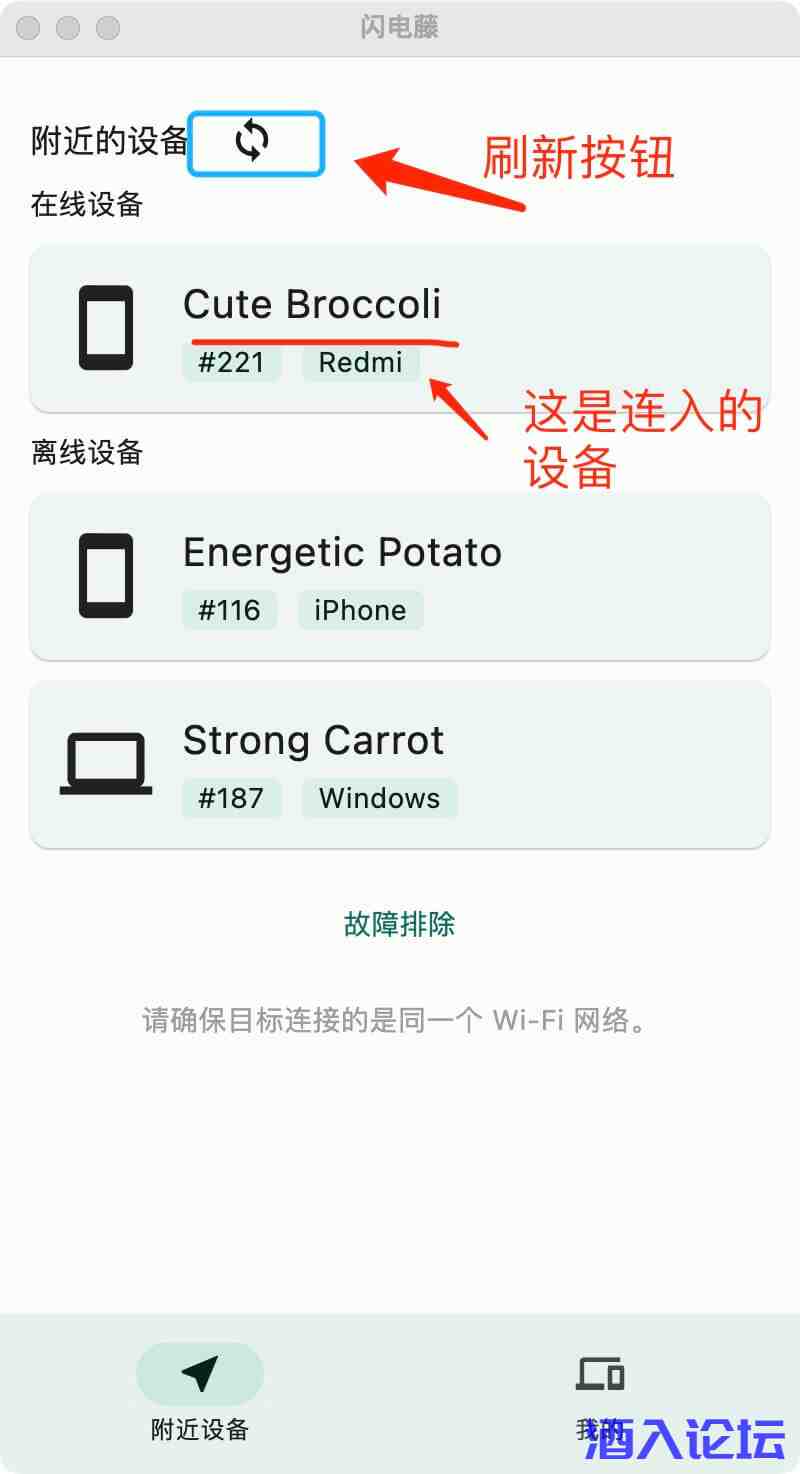Switch to the 附近设备 tab
800x1474 pixels.
point(199,1392)
